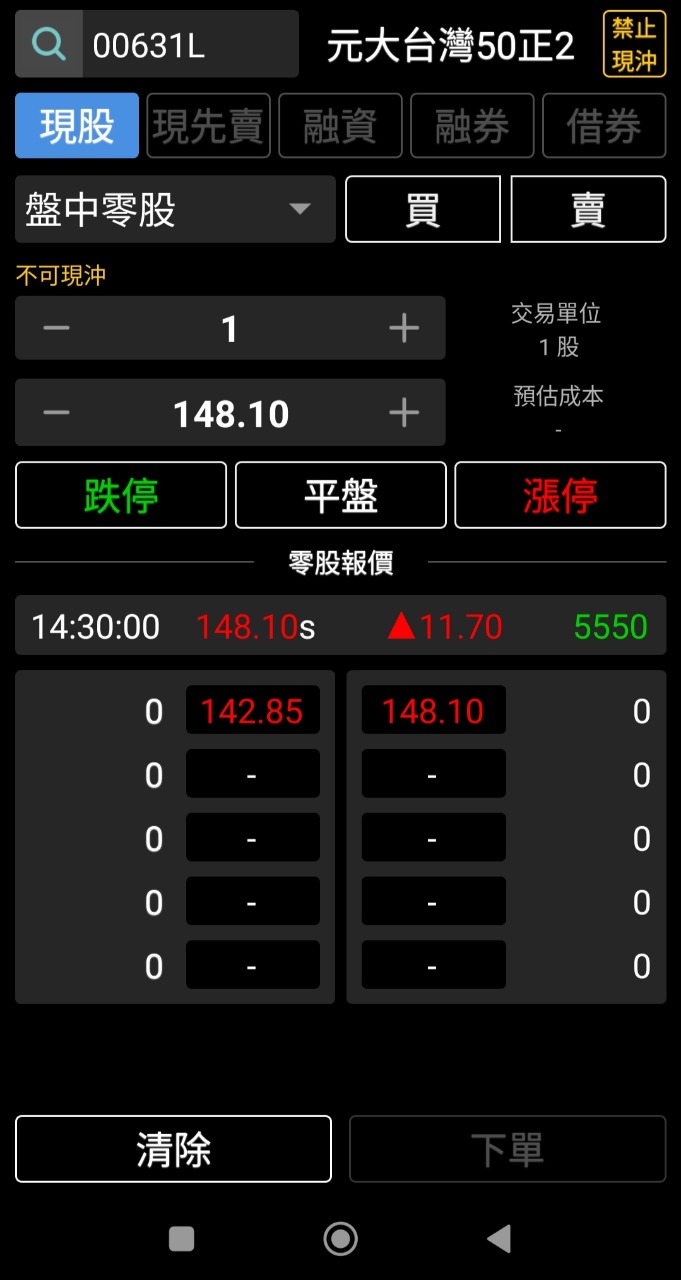Decrease the share quantity by one
This screenshot has height=1280, width=681.
57,328
